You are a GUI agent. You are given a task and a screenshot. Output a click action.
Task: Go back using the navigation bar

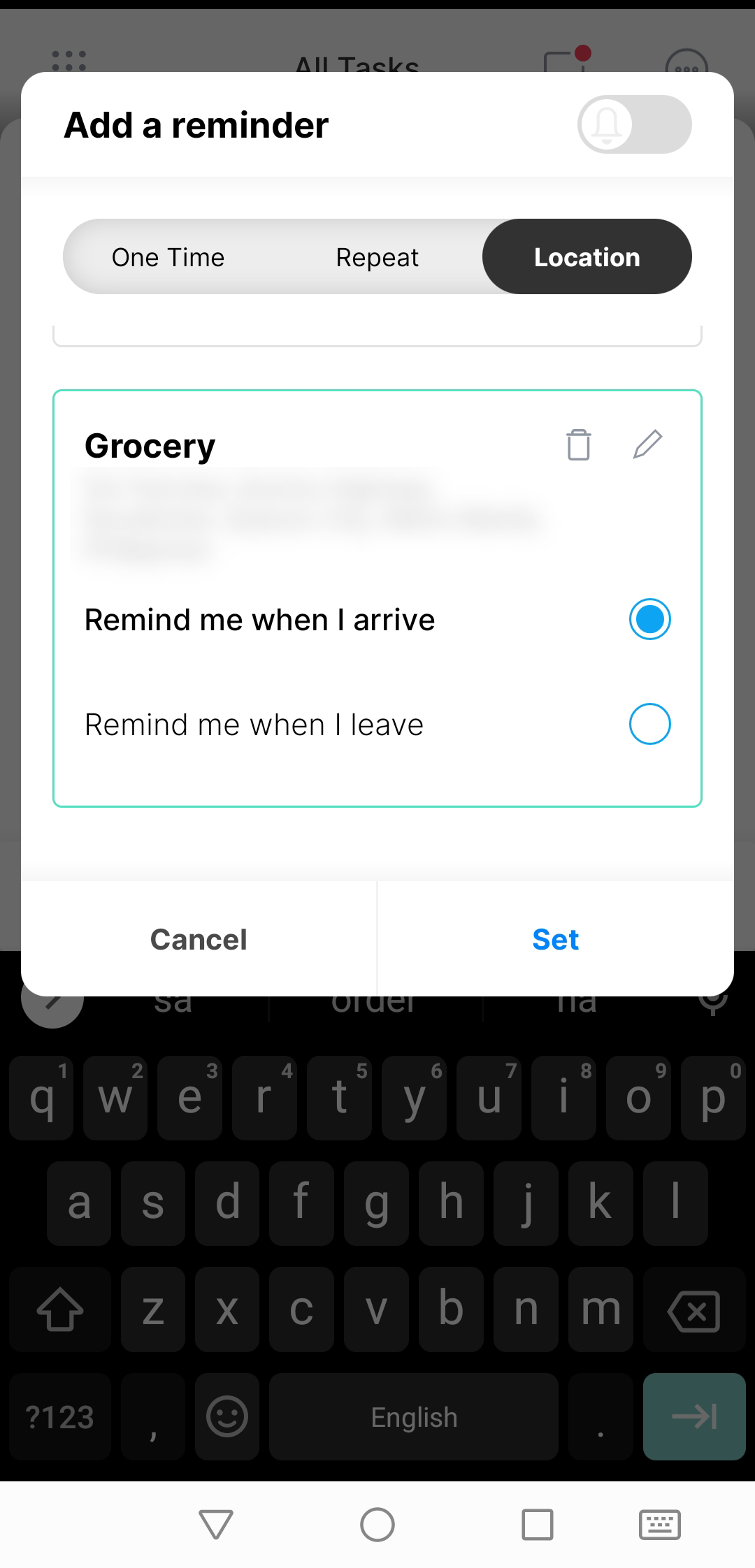click(x=215, y=1524)
